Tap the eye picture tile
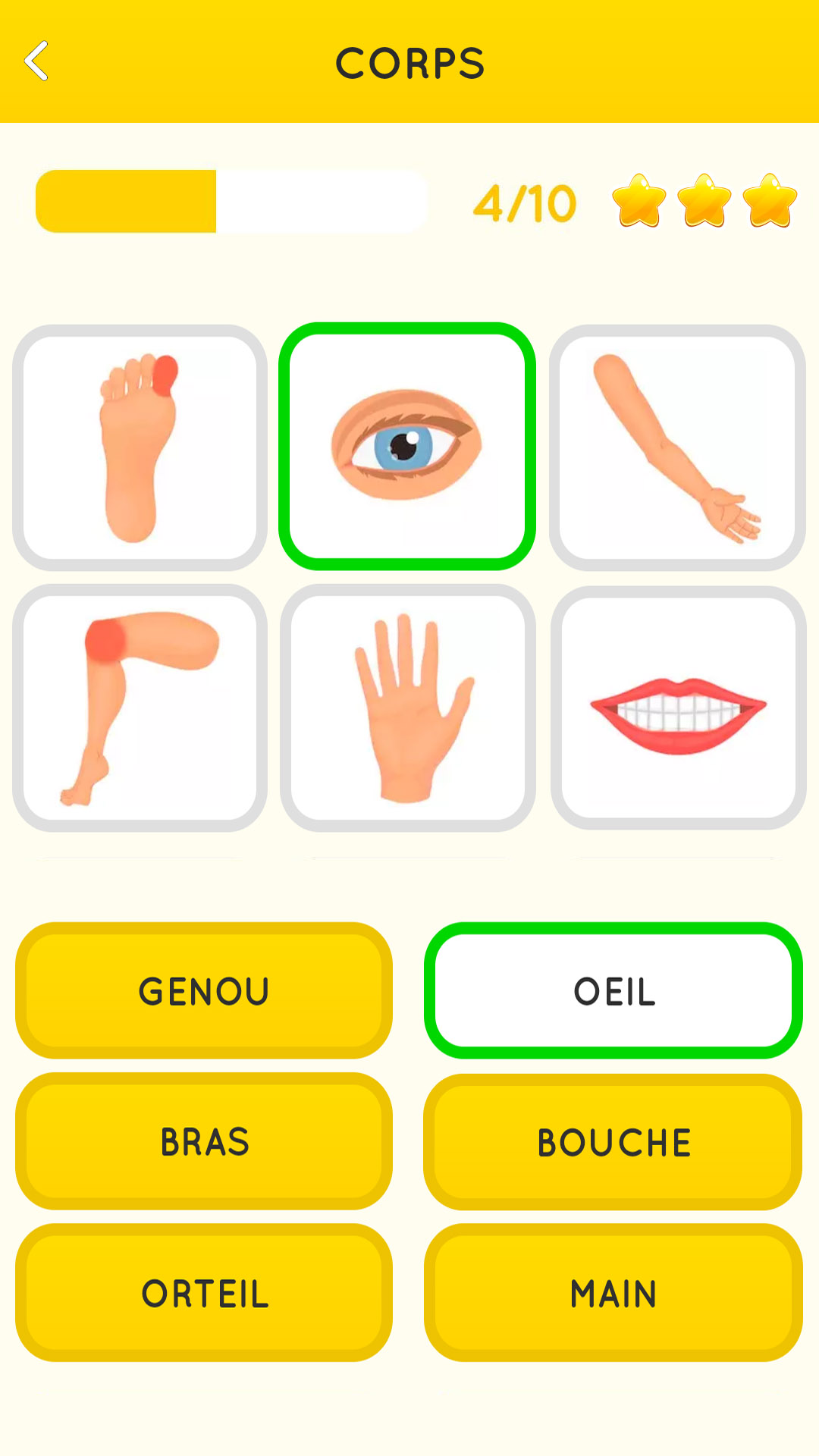Screen dimensions: 819x1456 click(408, 446)
